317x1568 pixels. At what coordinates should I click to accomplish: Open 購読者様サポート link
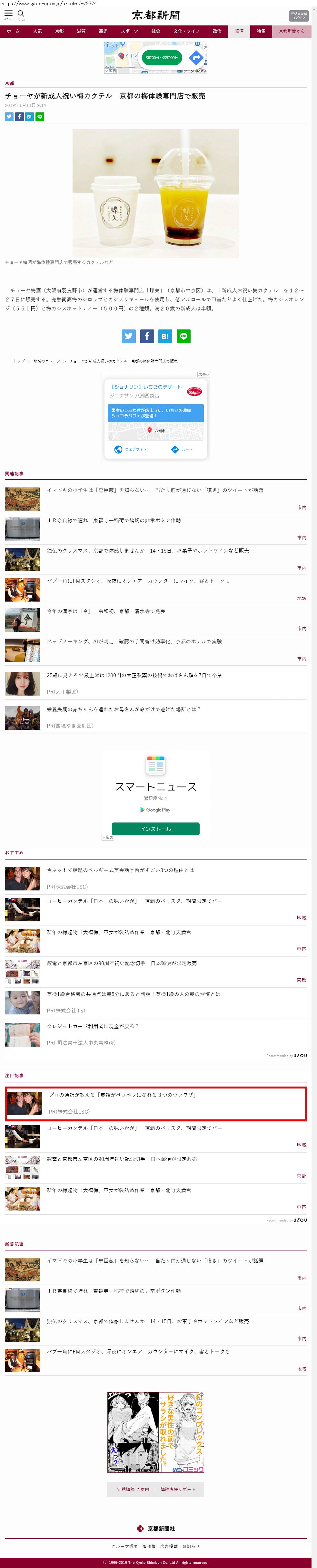178,1489
